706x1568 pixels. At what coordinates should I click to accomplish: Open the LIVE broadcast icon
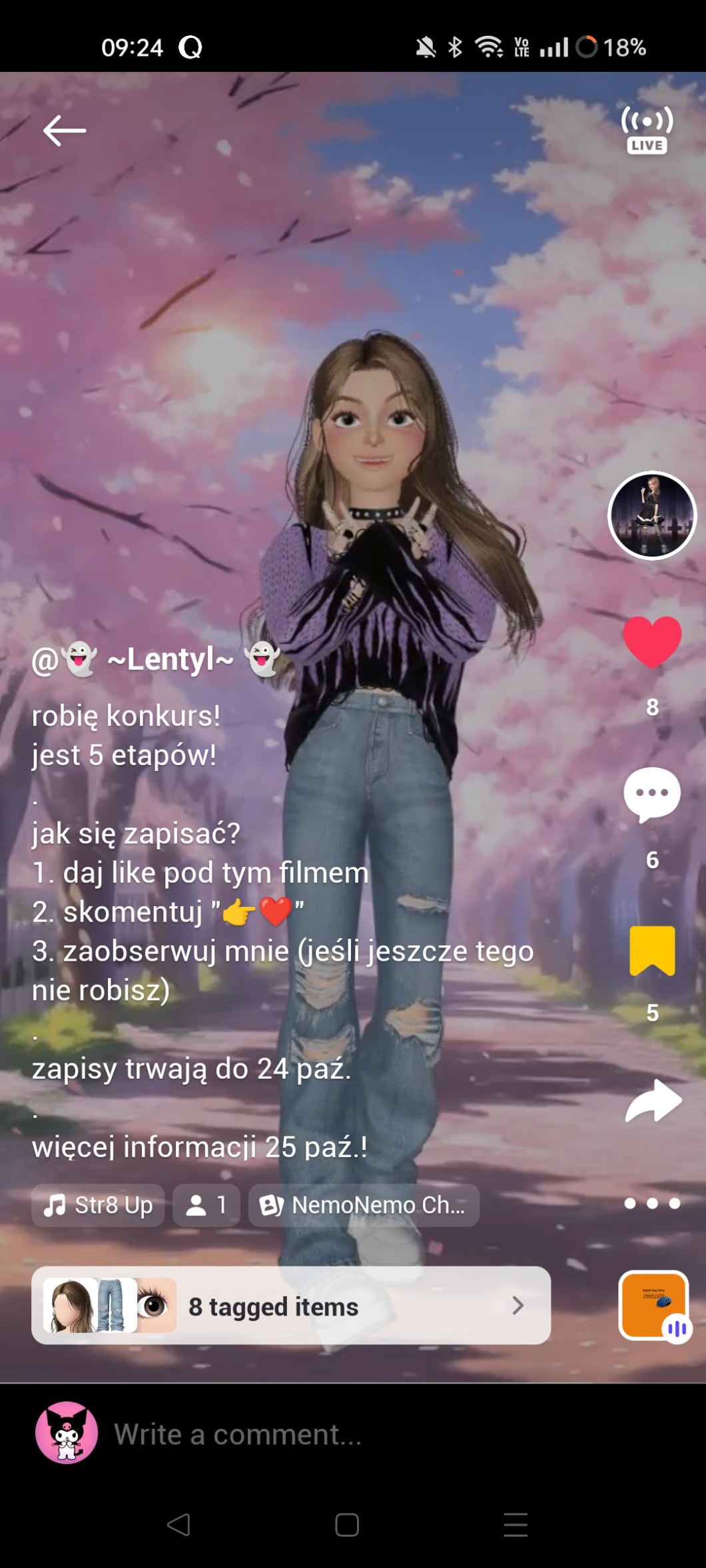click(646, 130)
